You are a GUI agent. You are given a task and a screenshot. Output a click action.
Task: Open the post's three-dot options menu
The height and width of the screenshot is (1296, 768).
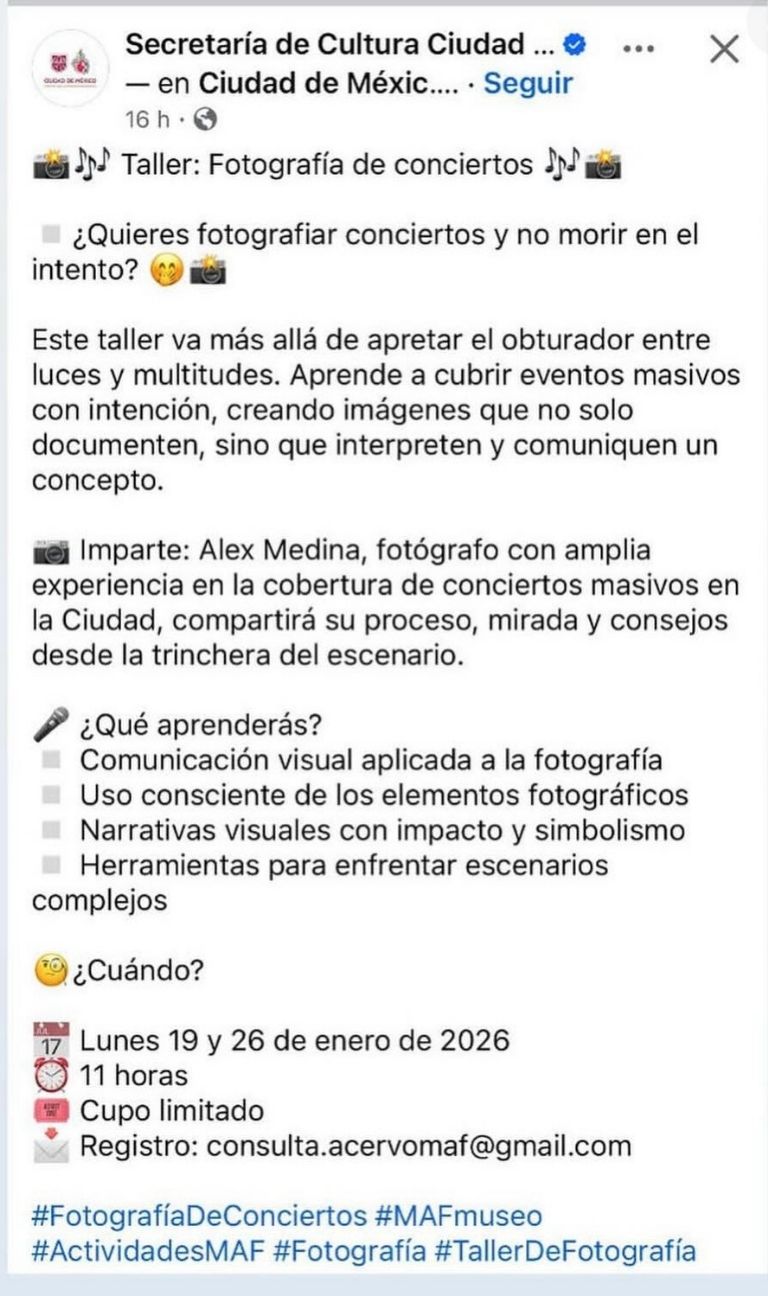[638, 47]
